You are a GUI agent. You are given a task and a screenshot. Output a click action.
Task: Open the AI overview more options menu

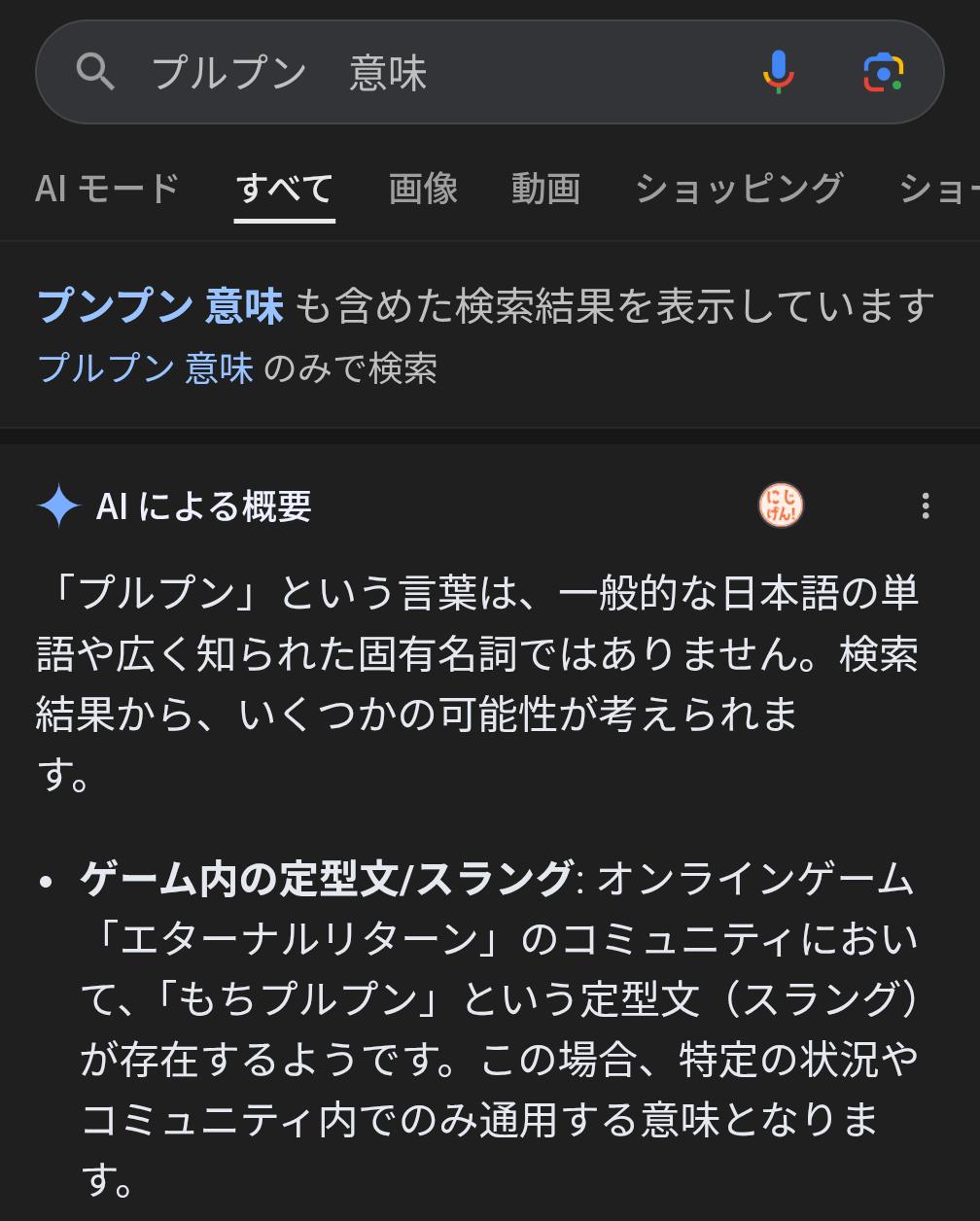pyautogui.click(x=925, y=506)
